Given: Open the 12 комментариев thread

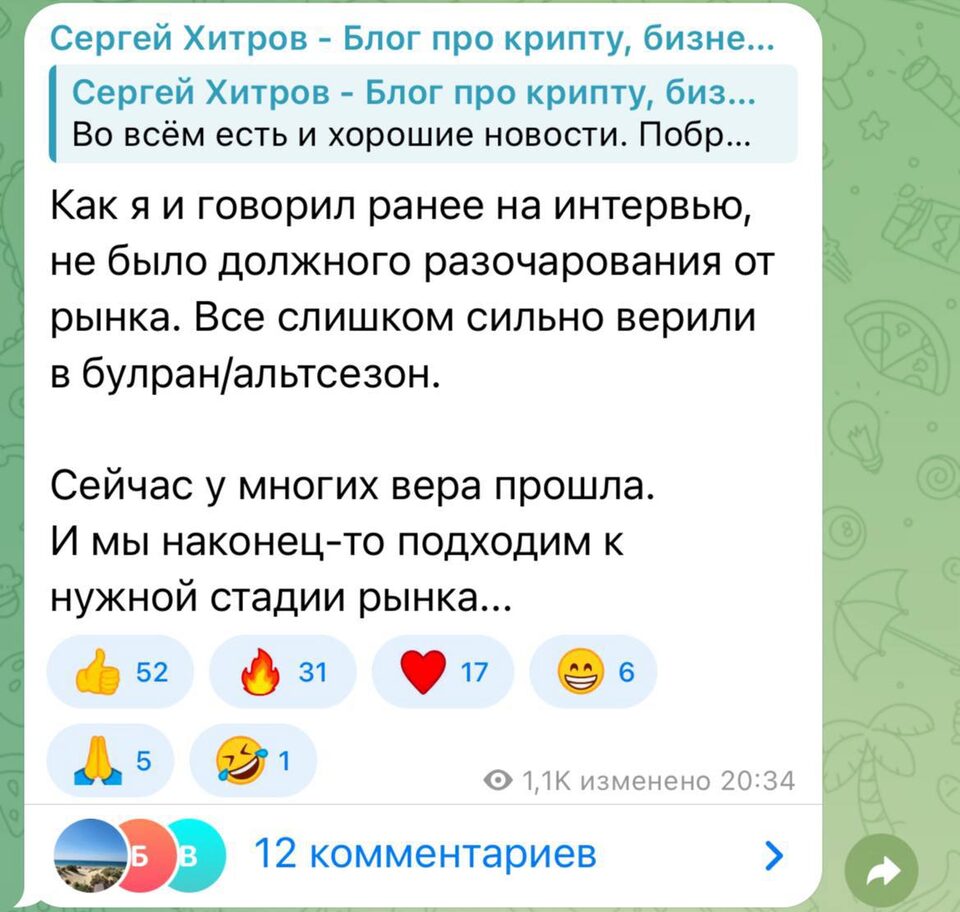Looking at the screenshot, I should click(424, 855).
